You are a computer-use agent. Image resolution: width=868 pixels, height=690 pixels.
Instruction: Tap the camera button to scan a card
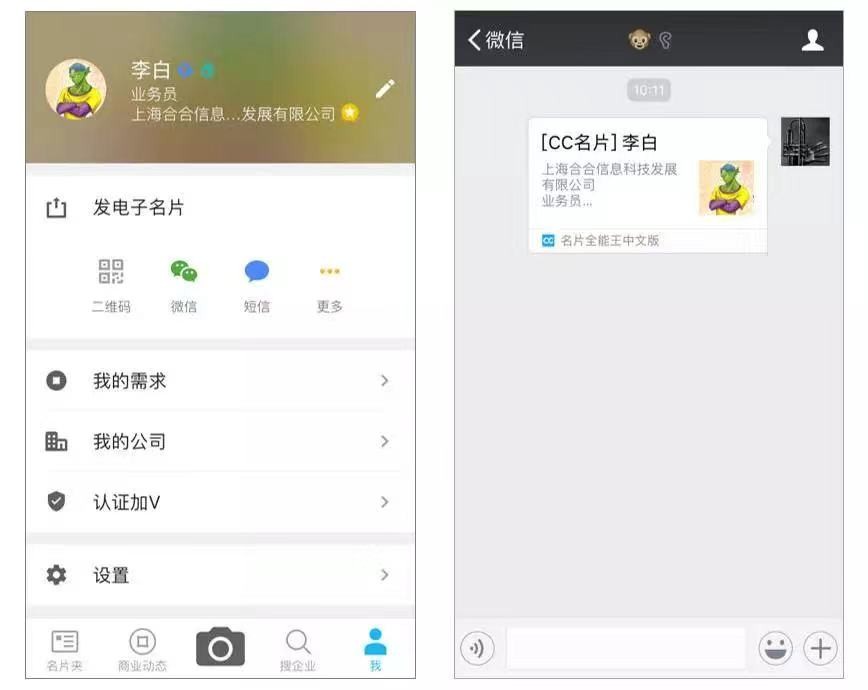click(220, 648)
